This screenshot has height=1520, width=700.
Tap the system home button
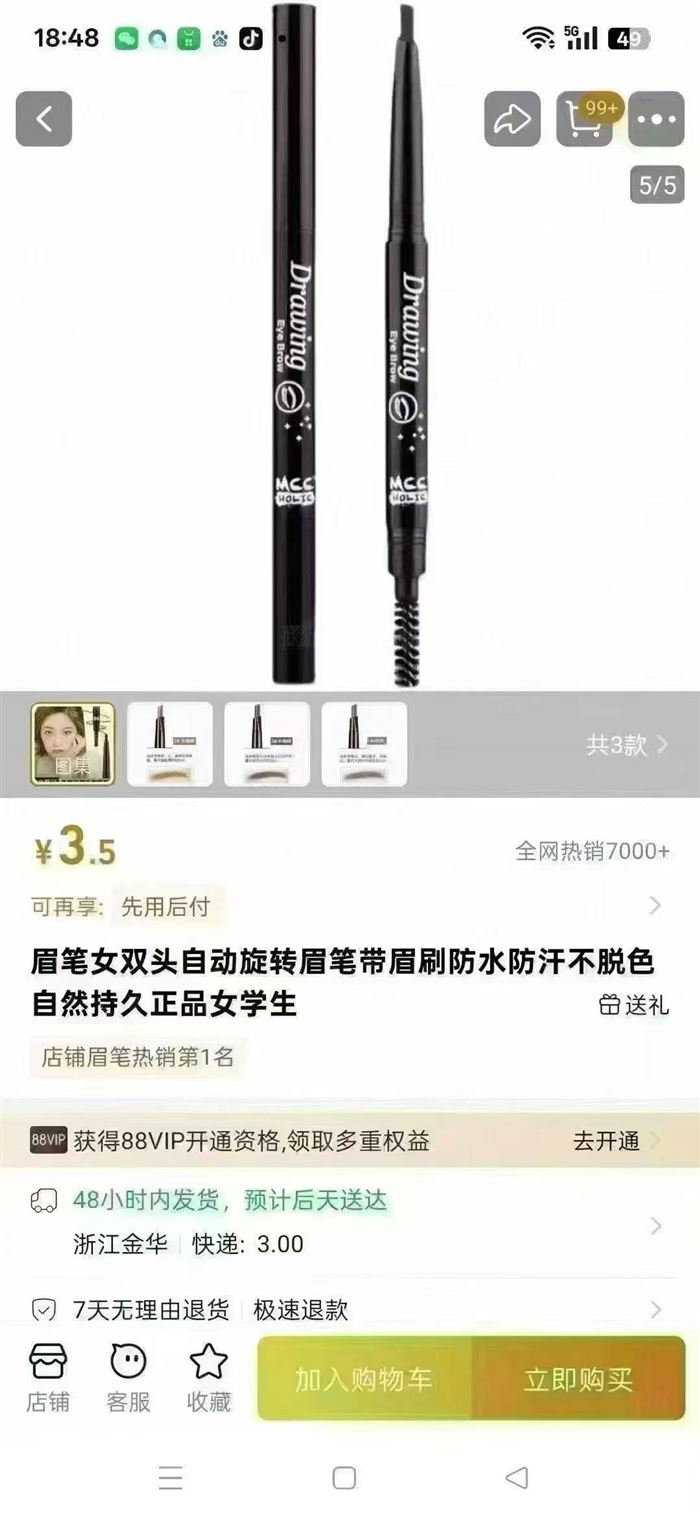(344, 1478)
